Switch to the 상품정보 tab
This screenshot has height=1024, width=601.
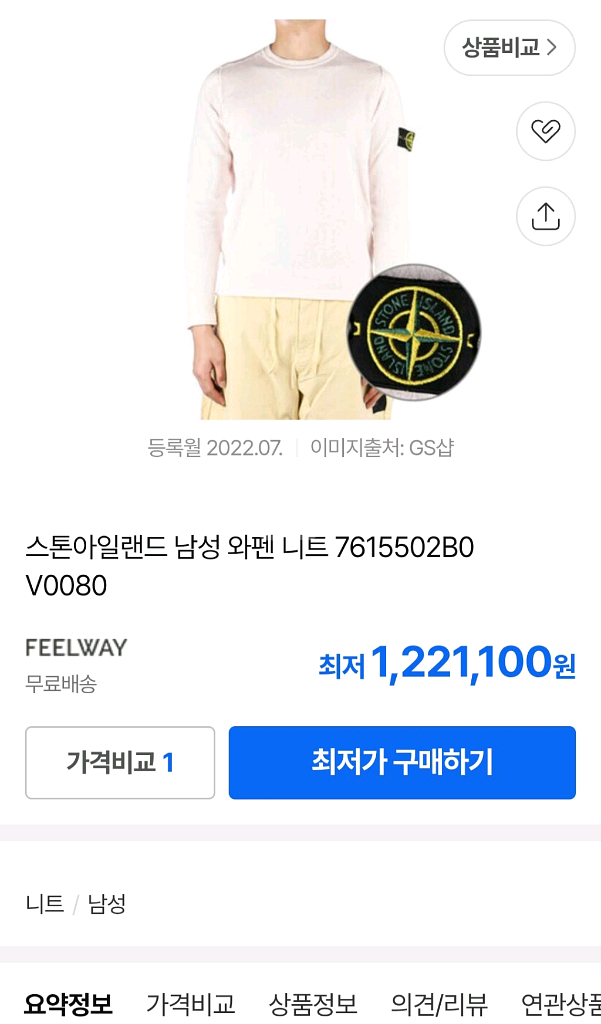point(312,1003)
